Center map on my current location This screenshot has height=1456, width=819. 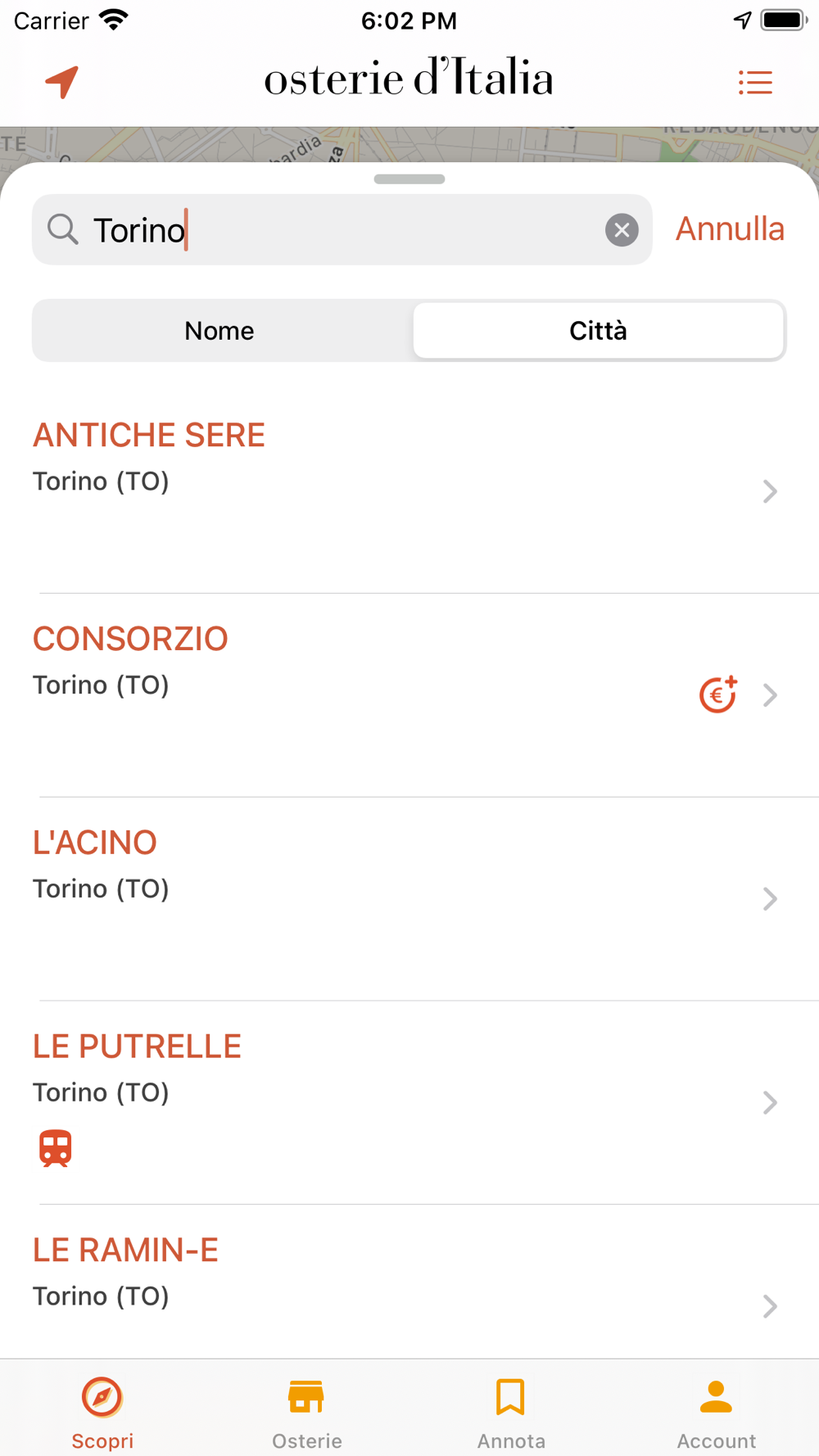(x=62, y=82)
